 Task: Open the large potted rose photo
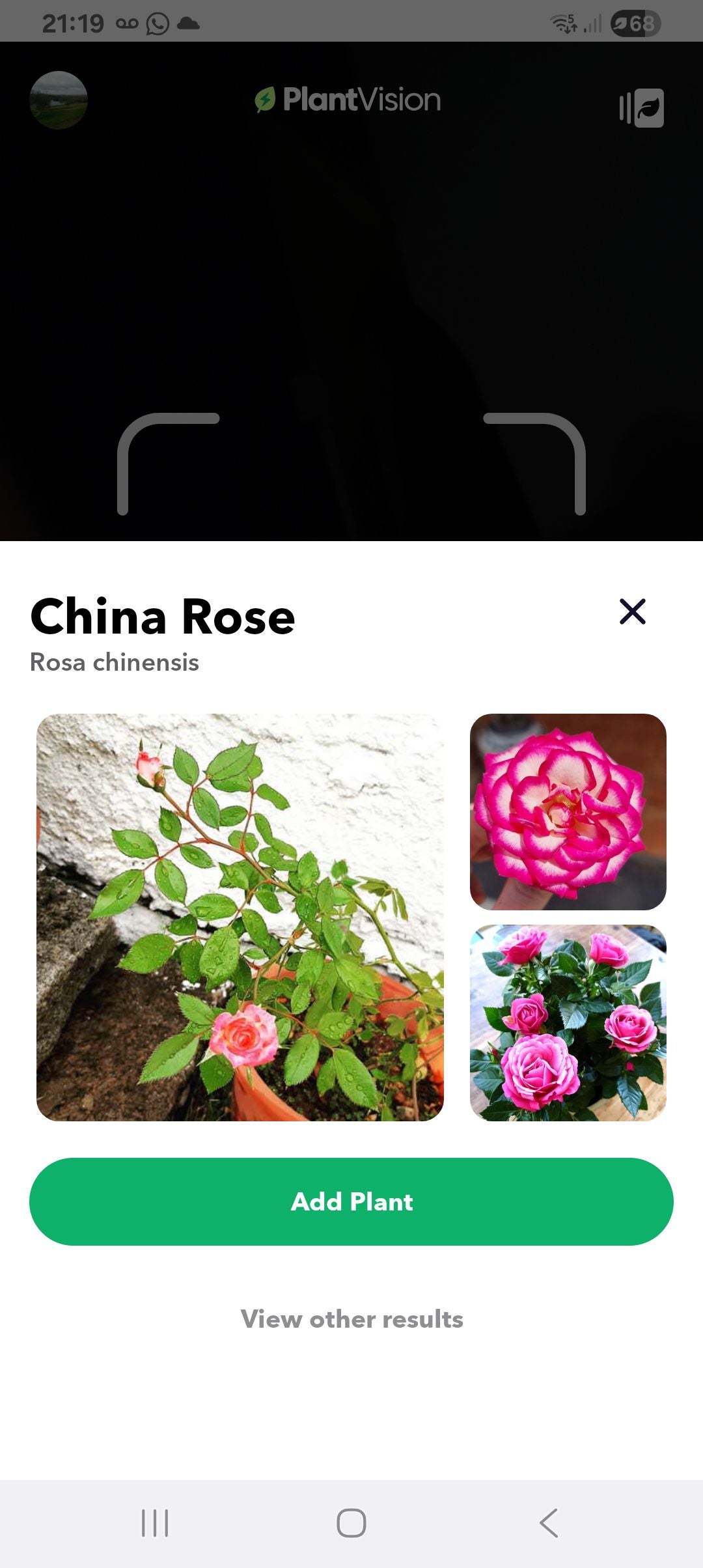[240, 917]
